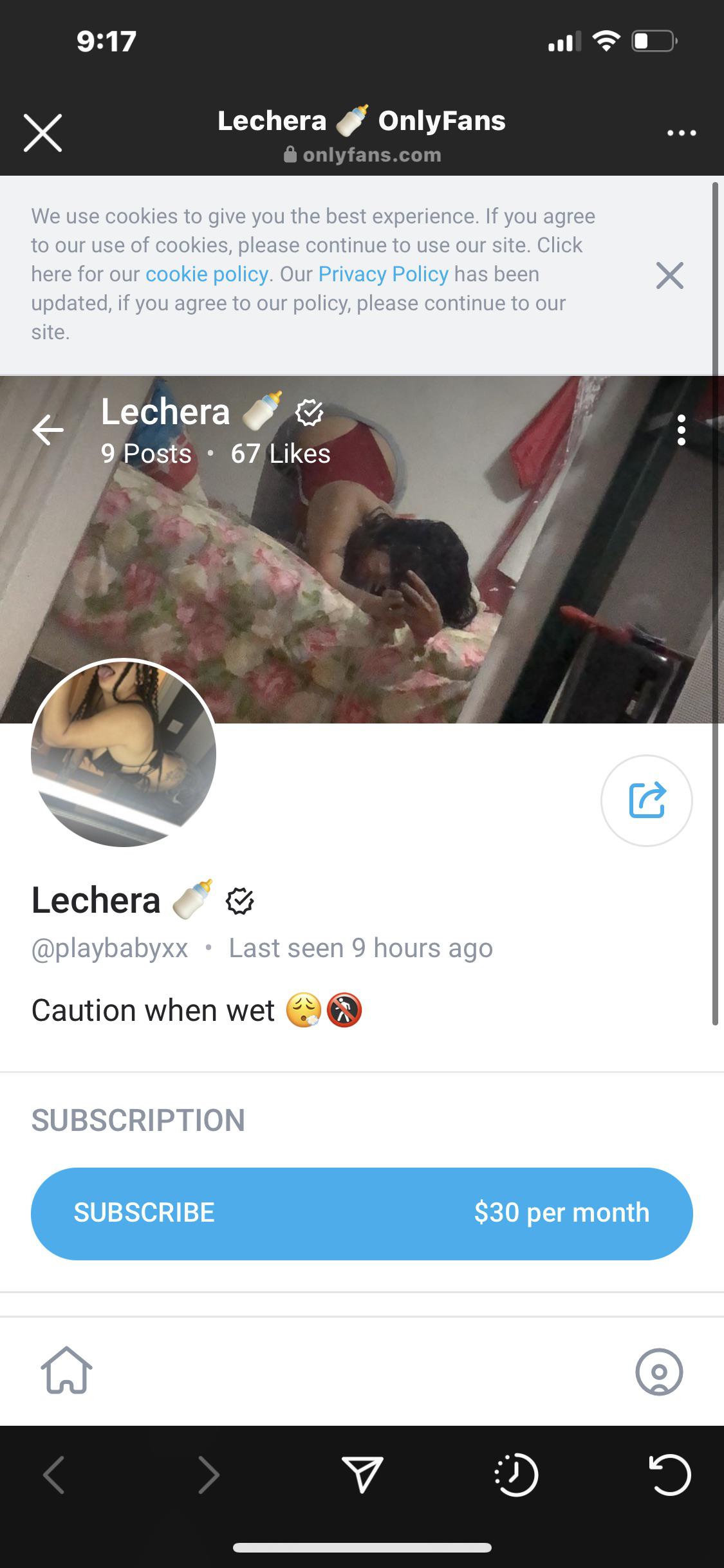Share this profile
724x1568 pixels.
tap(646, 800)
